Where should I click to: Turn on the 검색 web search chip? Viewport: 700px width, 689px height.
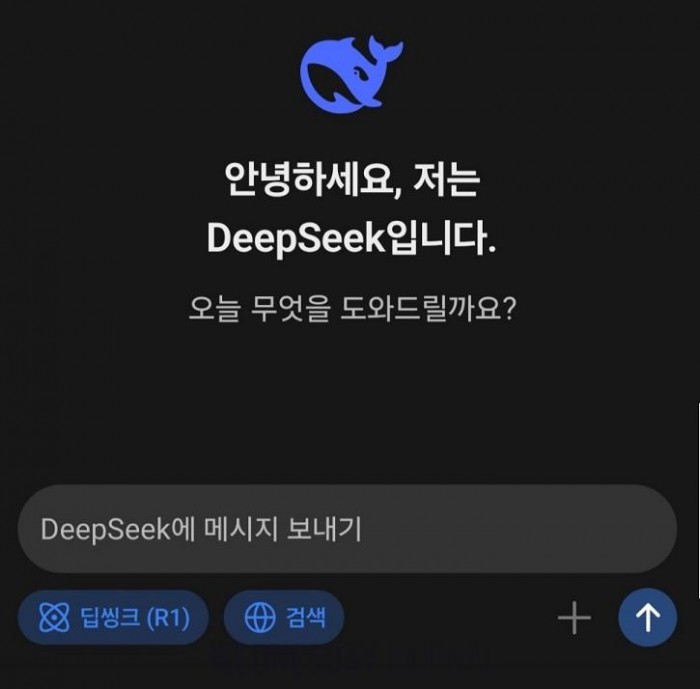click(284, 618)
